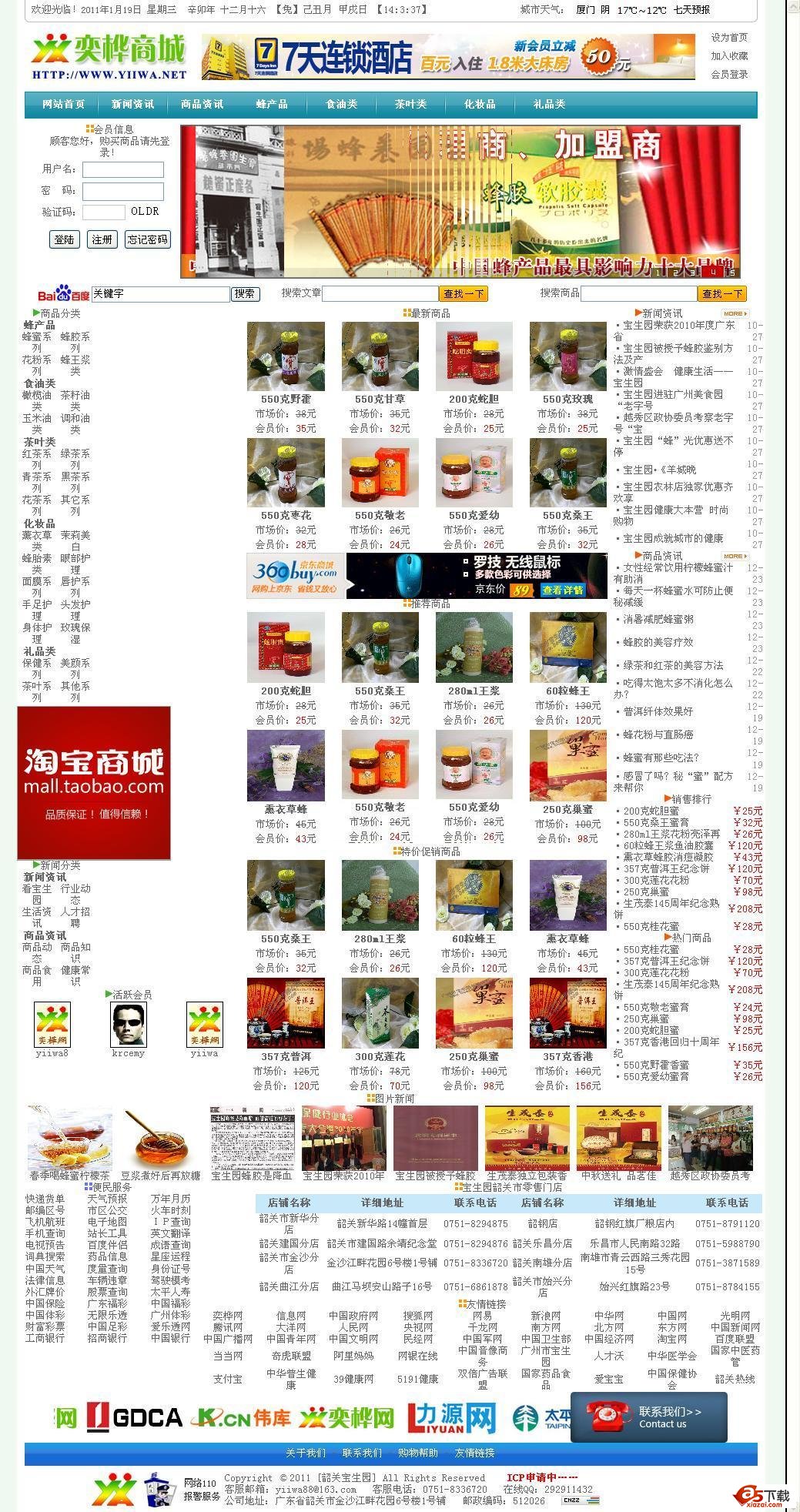Focus the 用户名 input field
This screenshot has height=1512, width=800.
pyautogui.click(x=123, y=169)
